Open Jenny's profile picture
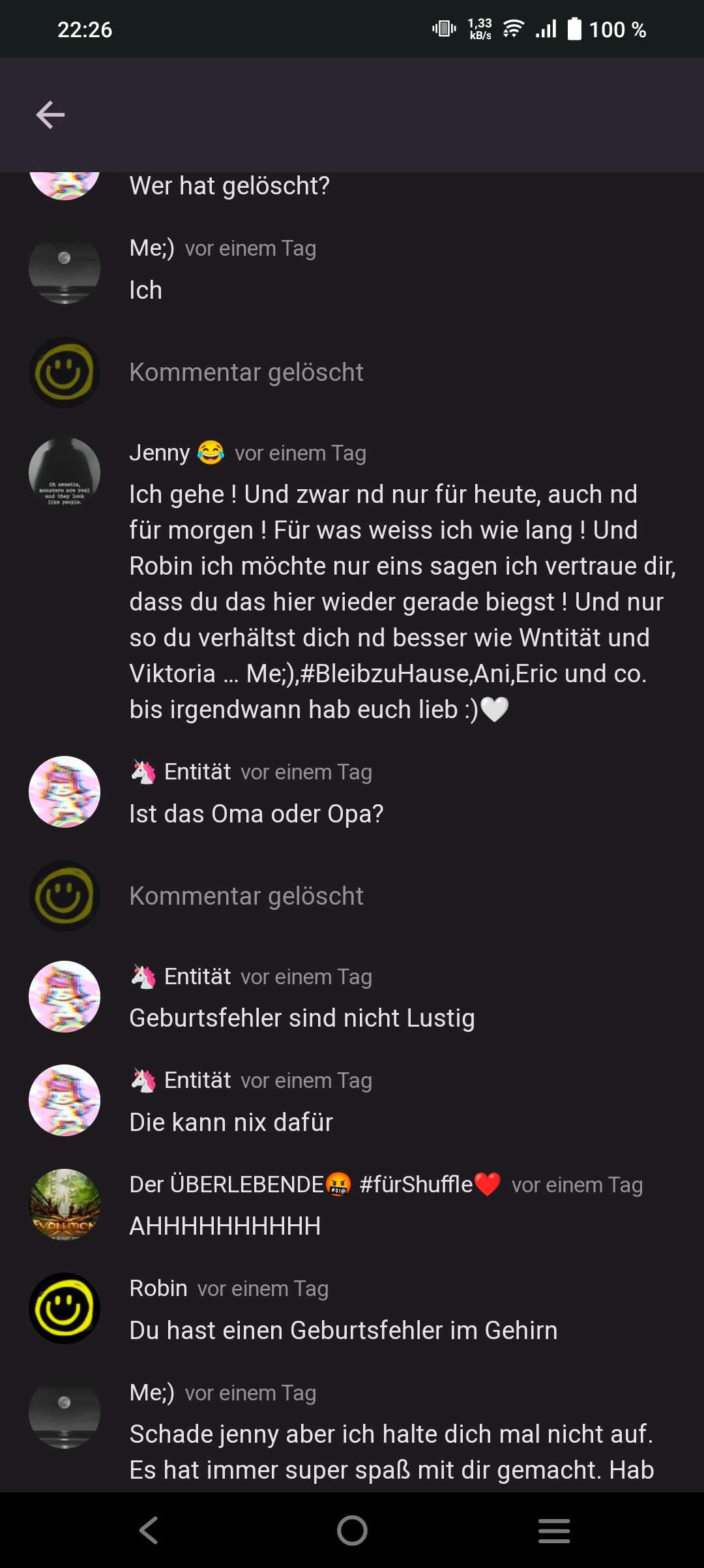The width and height of the screenshot is (704, 1568). pyautogui.click(x=65, y=473)
